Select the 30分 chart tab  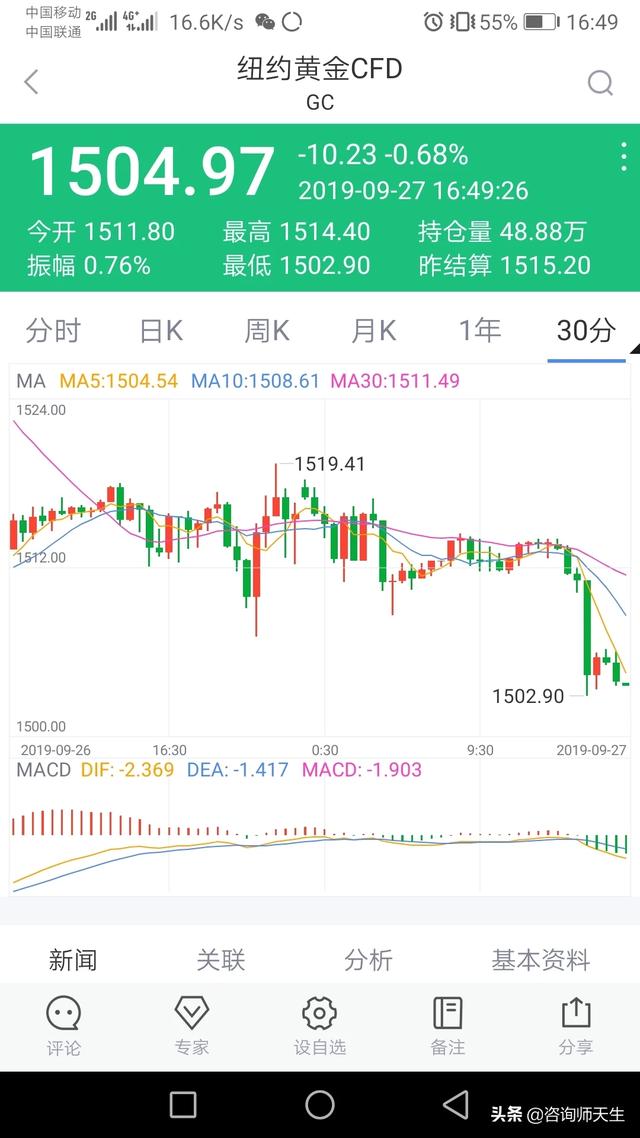click(586, 331)
